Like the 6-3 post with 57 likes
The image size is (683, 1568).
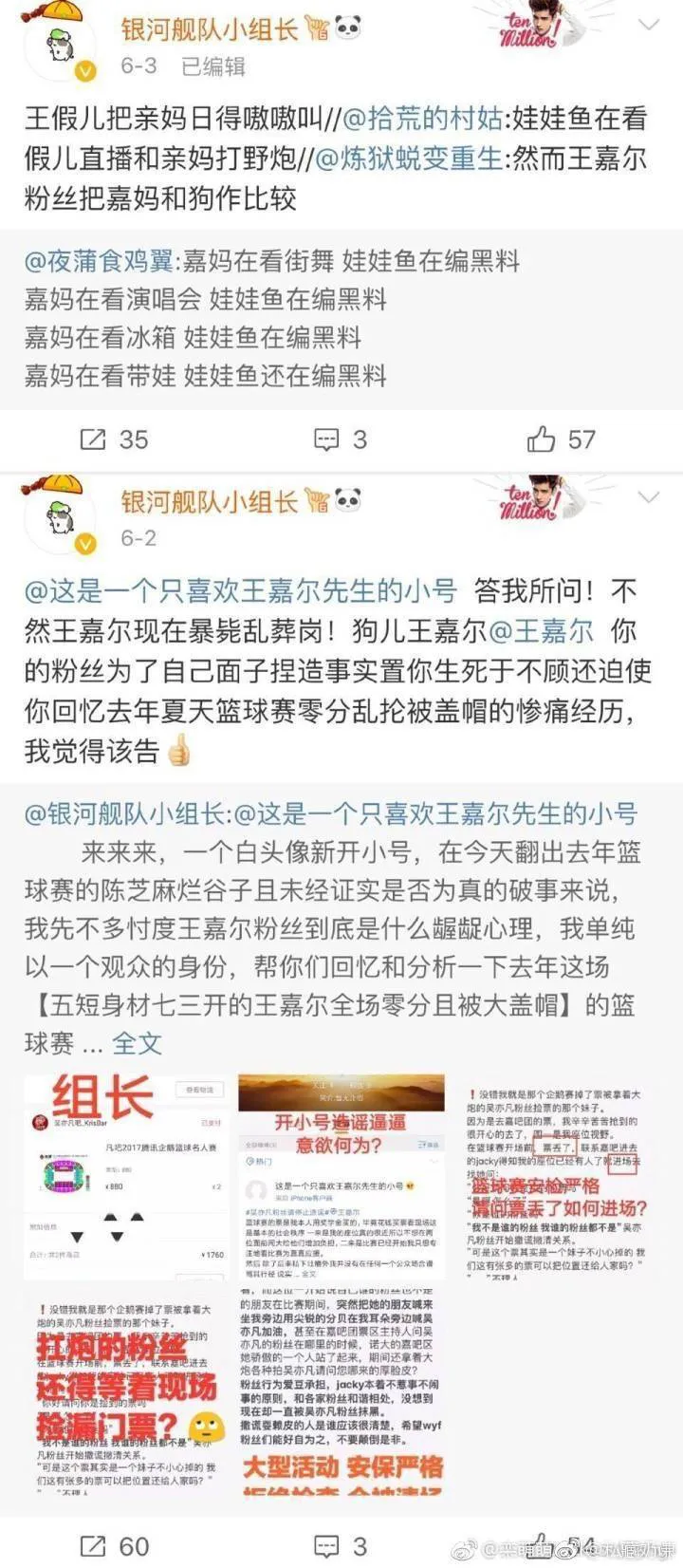coord(561,439)
